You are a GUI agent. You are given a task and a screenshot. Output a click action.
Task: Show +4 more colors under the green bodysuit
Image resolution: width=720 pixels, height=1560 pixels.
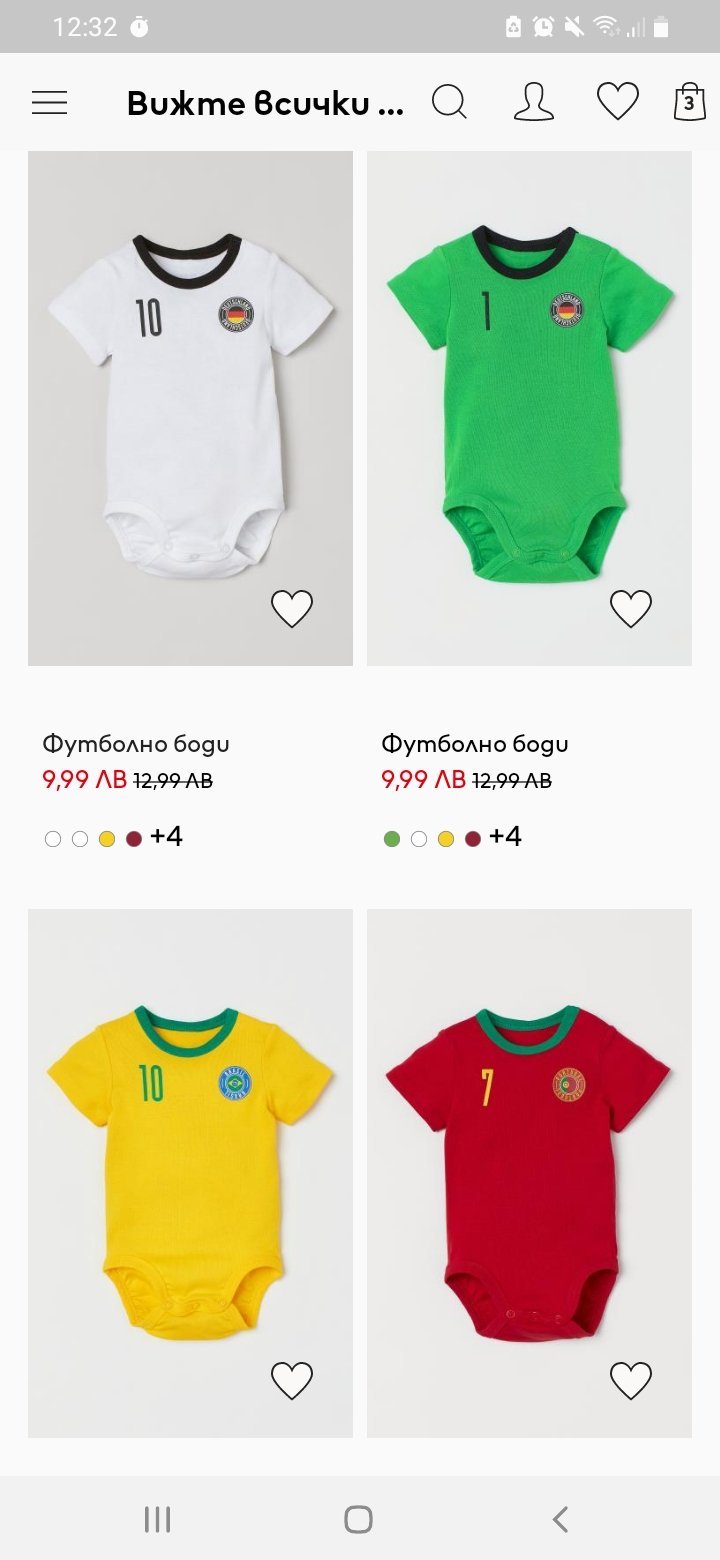pos(505,837)
